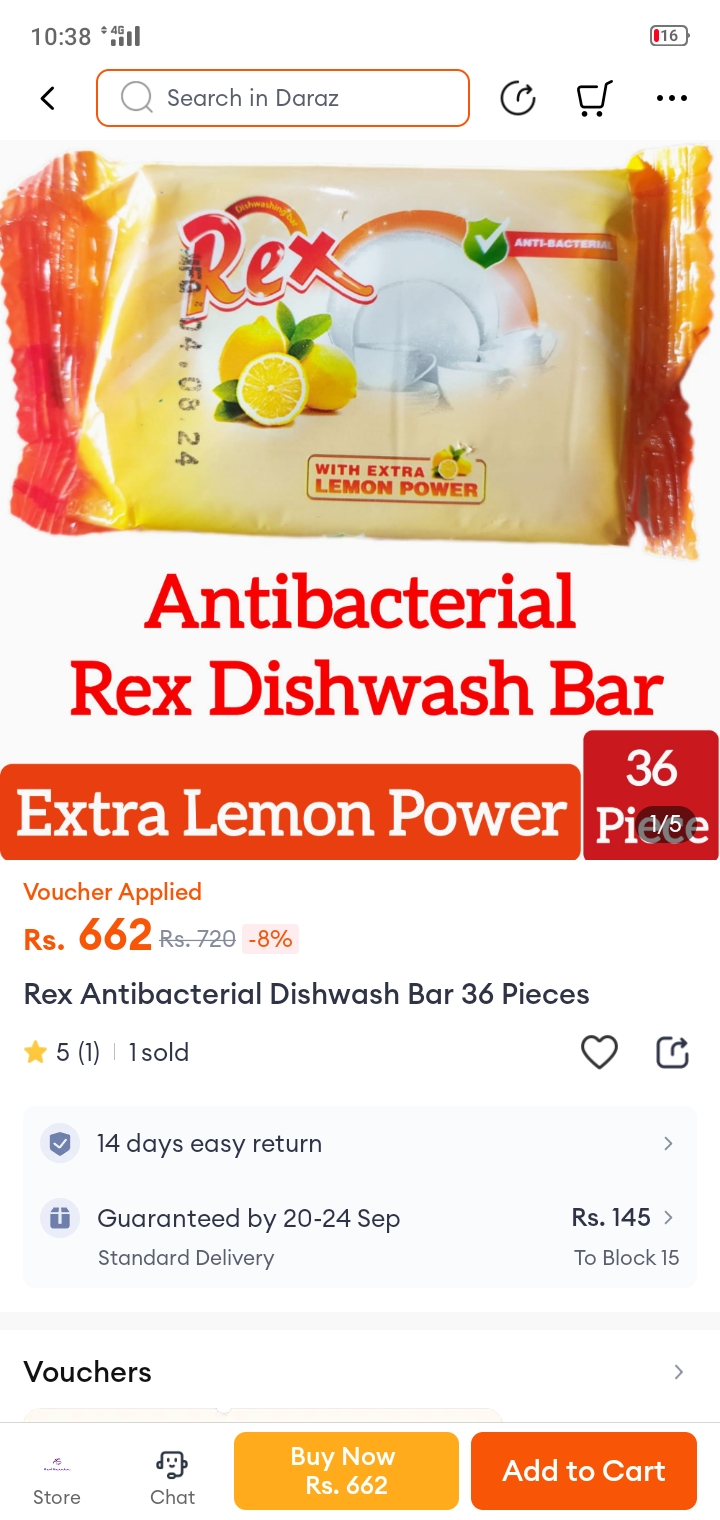Tap the Search in Daraz field
Screen dimensions: 720x1520
tap(283, 98)
